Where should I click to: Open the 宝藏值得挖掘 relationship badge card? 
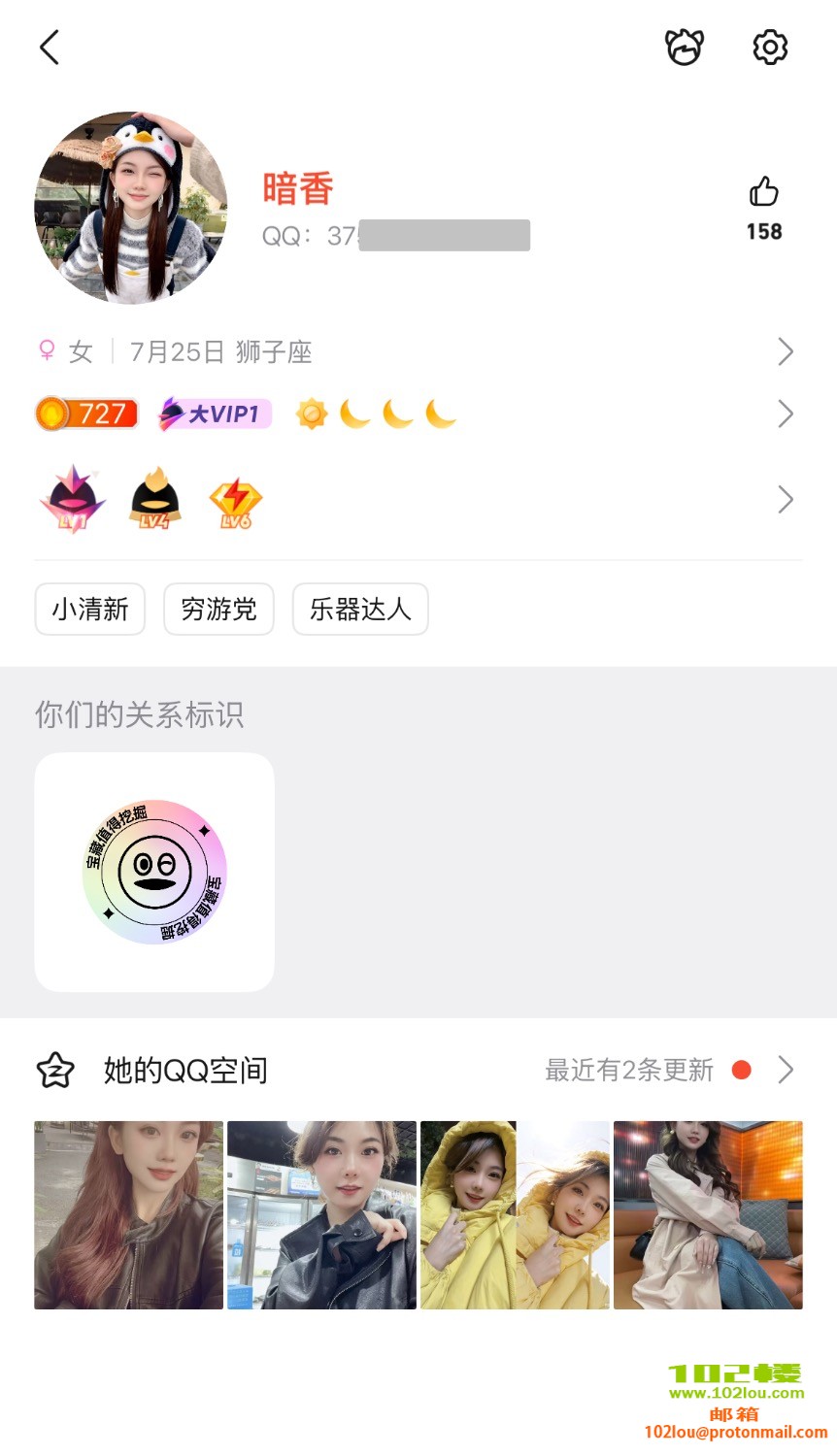[154, 872]
